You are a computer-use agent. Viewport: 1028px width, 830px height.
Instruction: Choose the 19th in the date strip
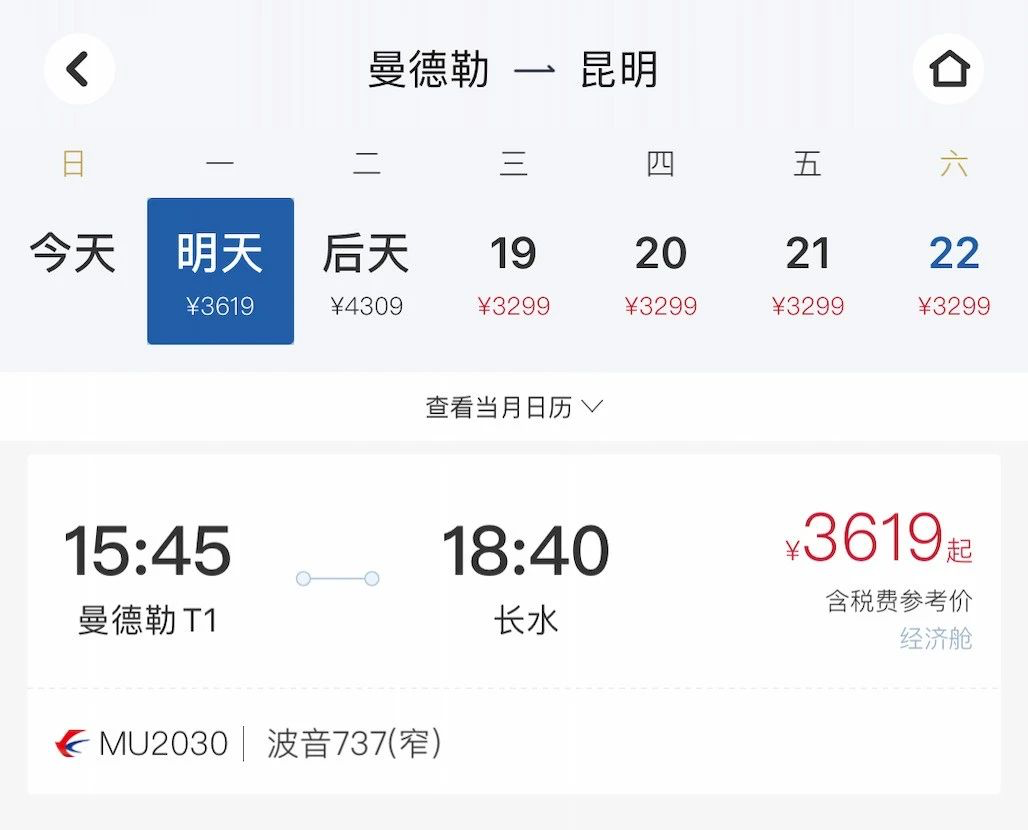coord(513,271)
